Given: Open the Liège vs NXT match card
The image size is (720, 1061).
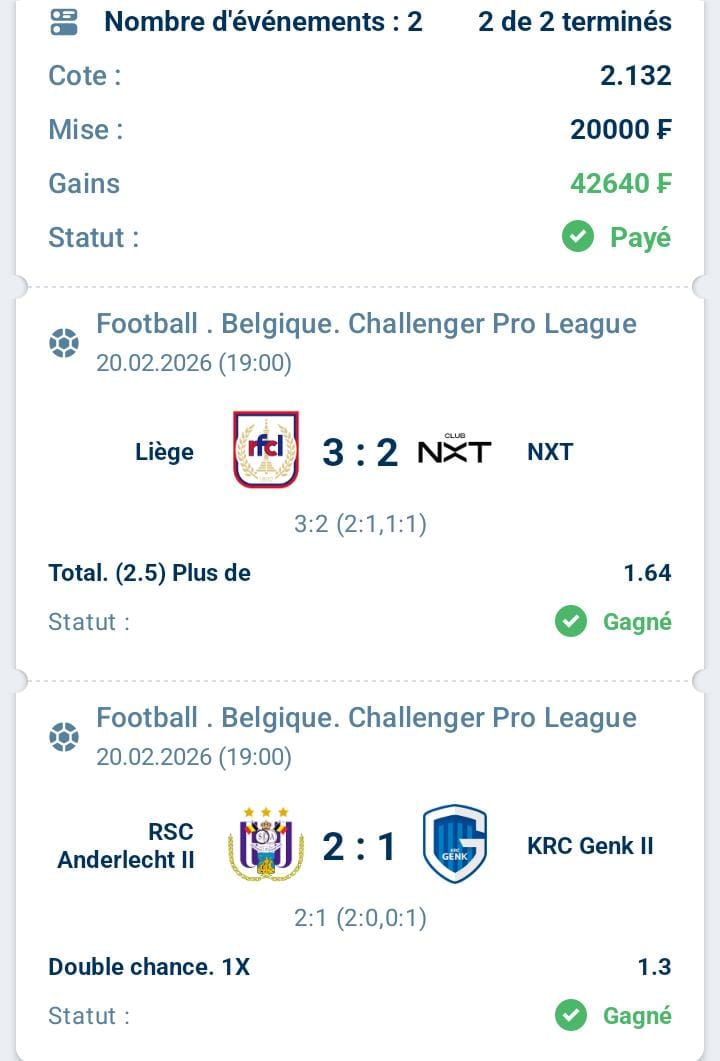Looking at the screenshot, I should click(x=360, y=453).
